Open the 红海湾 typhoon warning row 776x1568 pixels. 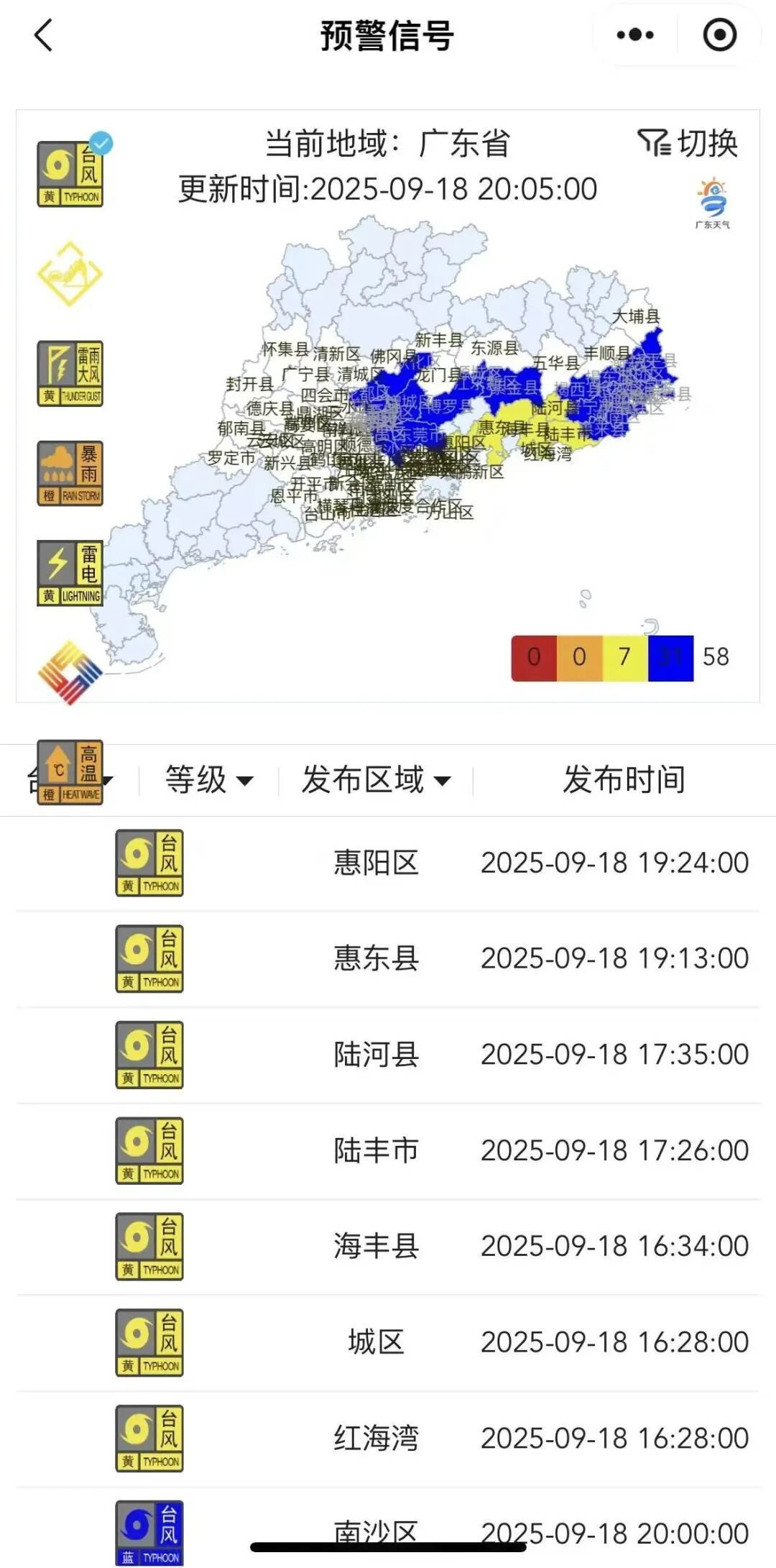pos(388,1438)
